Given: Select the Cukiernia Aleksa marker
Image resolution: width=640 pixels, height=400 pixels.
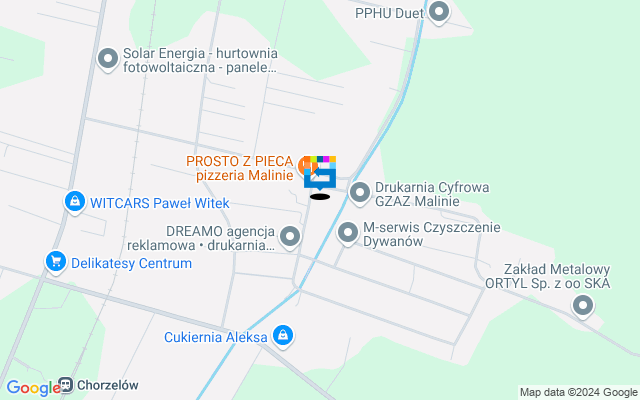Looking at the screenshot, I should (283, 336).
